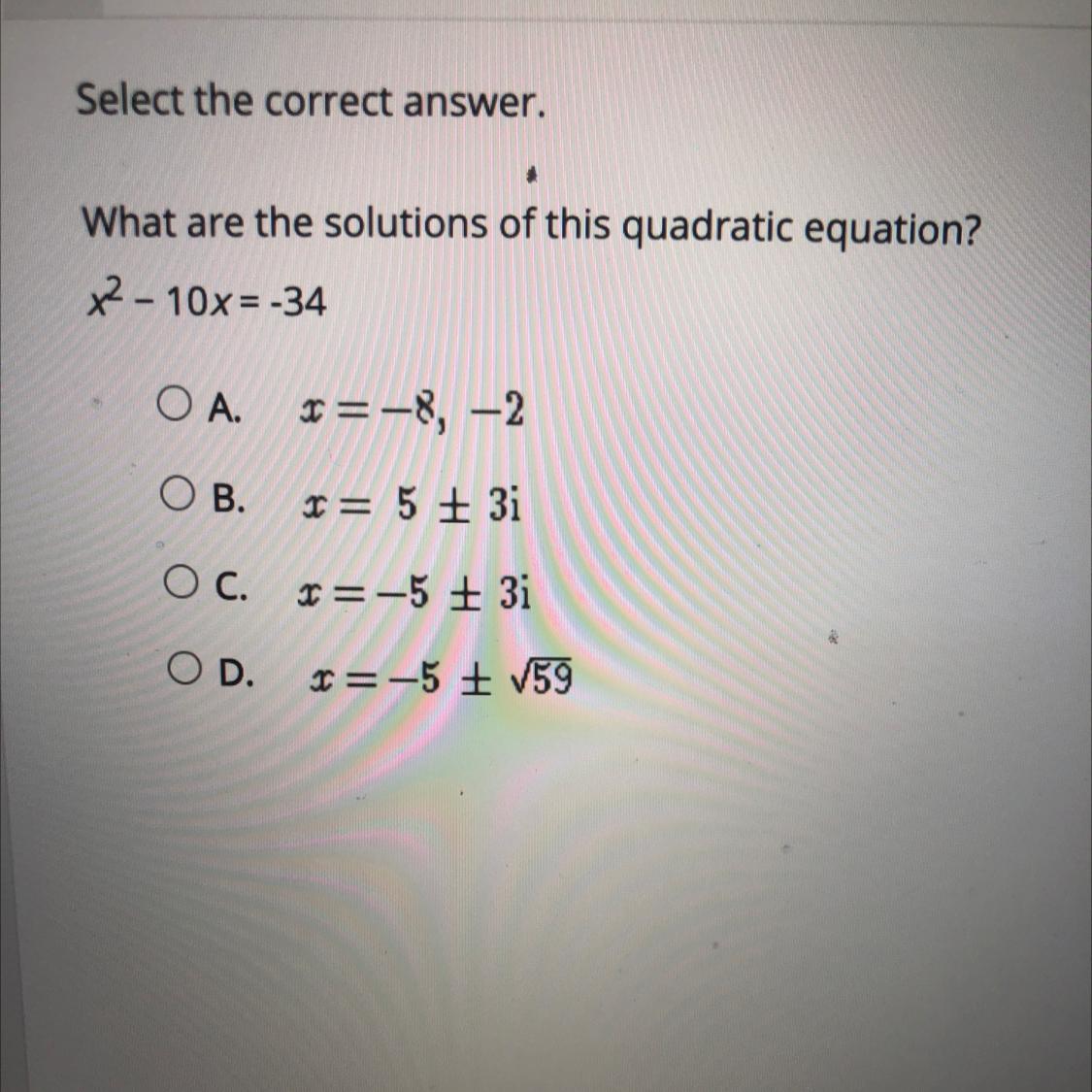Mark option C: x = -5 ± 3i
Viewport: 1092px width, 1092px height.
click(180, 581)
